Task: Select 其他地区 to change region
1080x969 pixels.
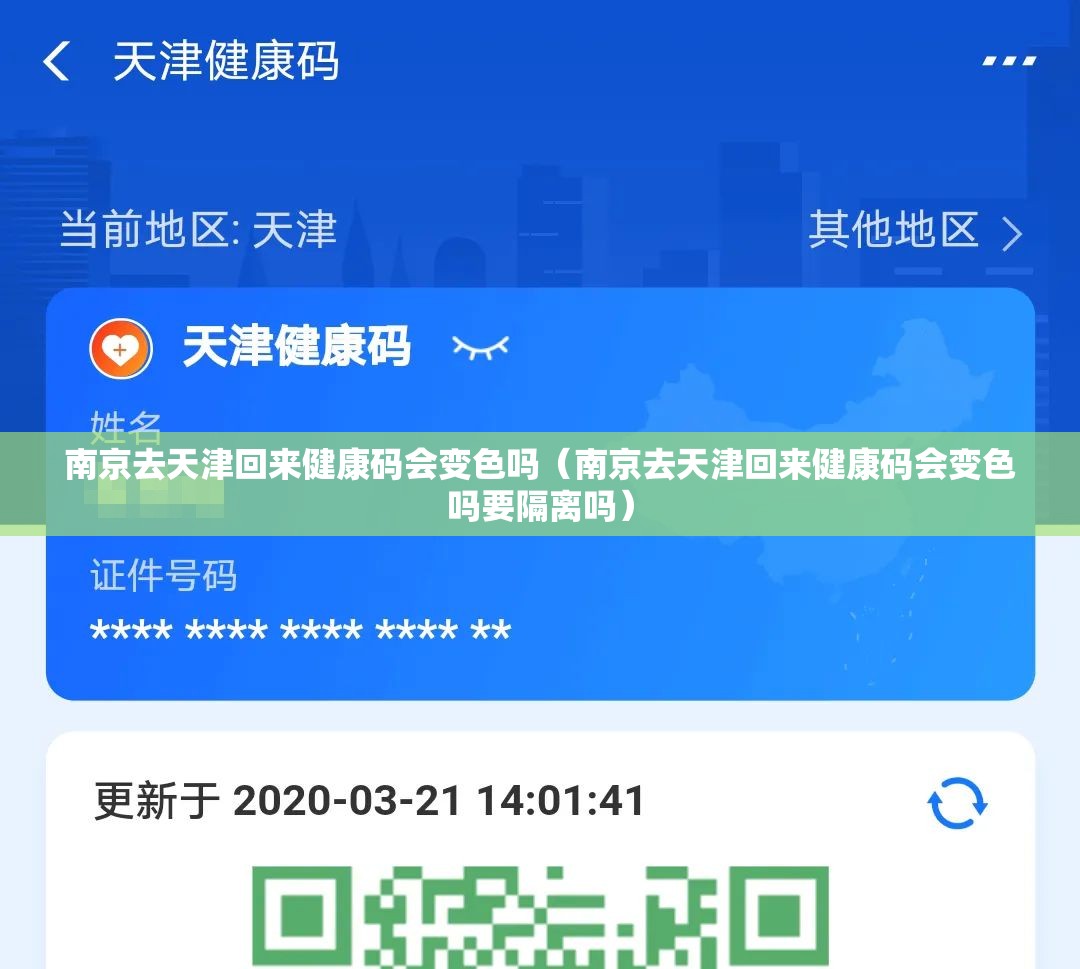Action: pyautogui.click(x=914, y=232)
